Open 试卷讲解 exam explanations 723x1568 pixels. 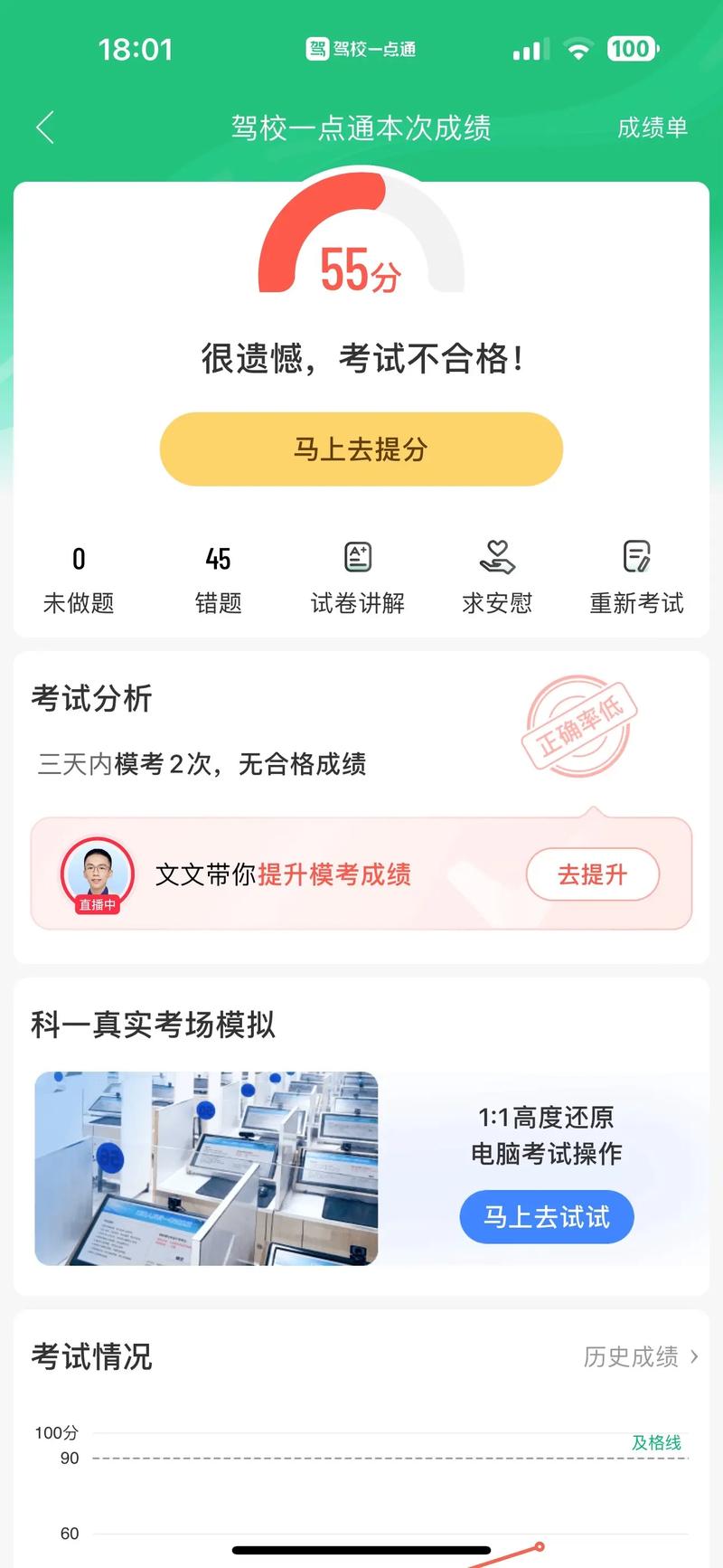[x=358, y=579]
